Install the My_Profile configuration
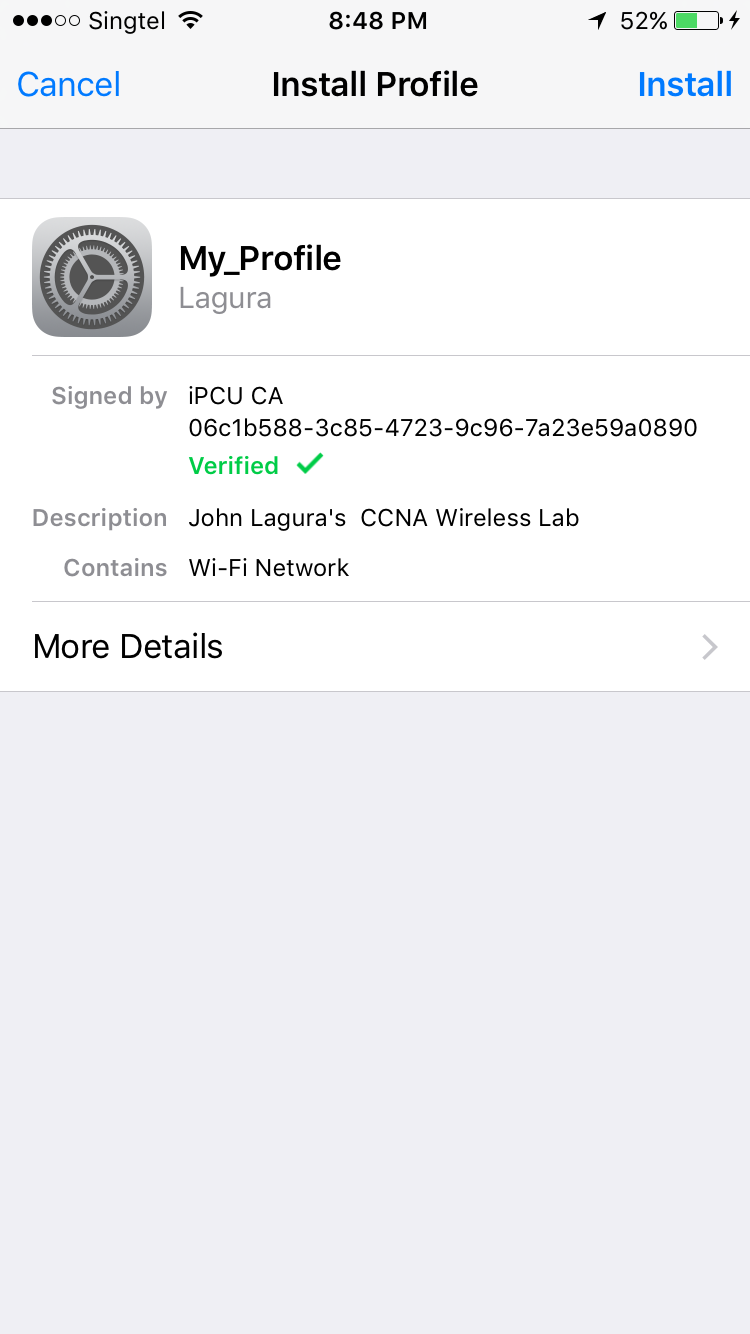The height and width of the screenshot is (1334, 750). [x=685, y=84]
